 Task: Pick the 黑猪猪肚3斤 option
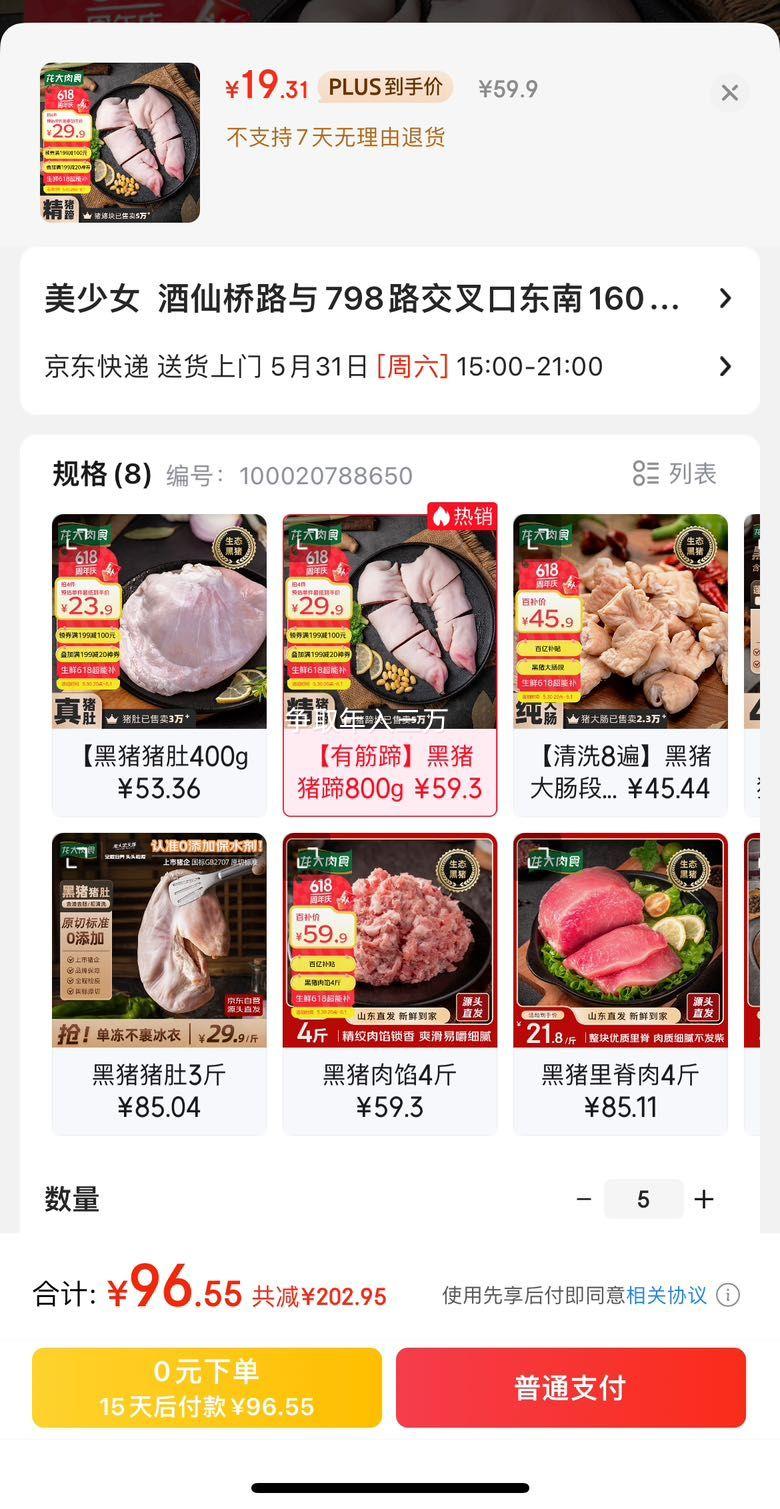pyautogui.click(x=159, y=983)
